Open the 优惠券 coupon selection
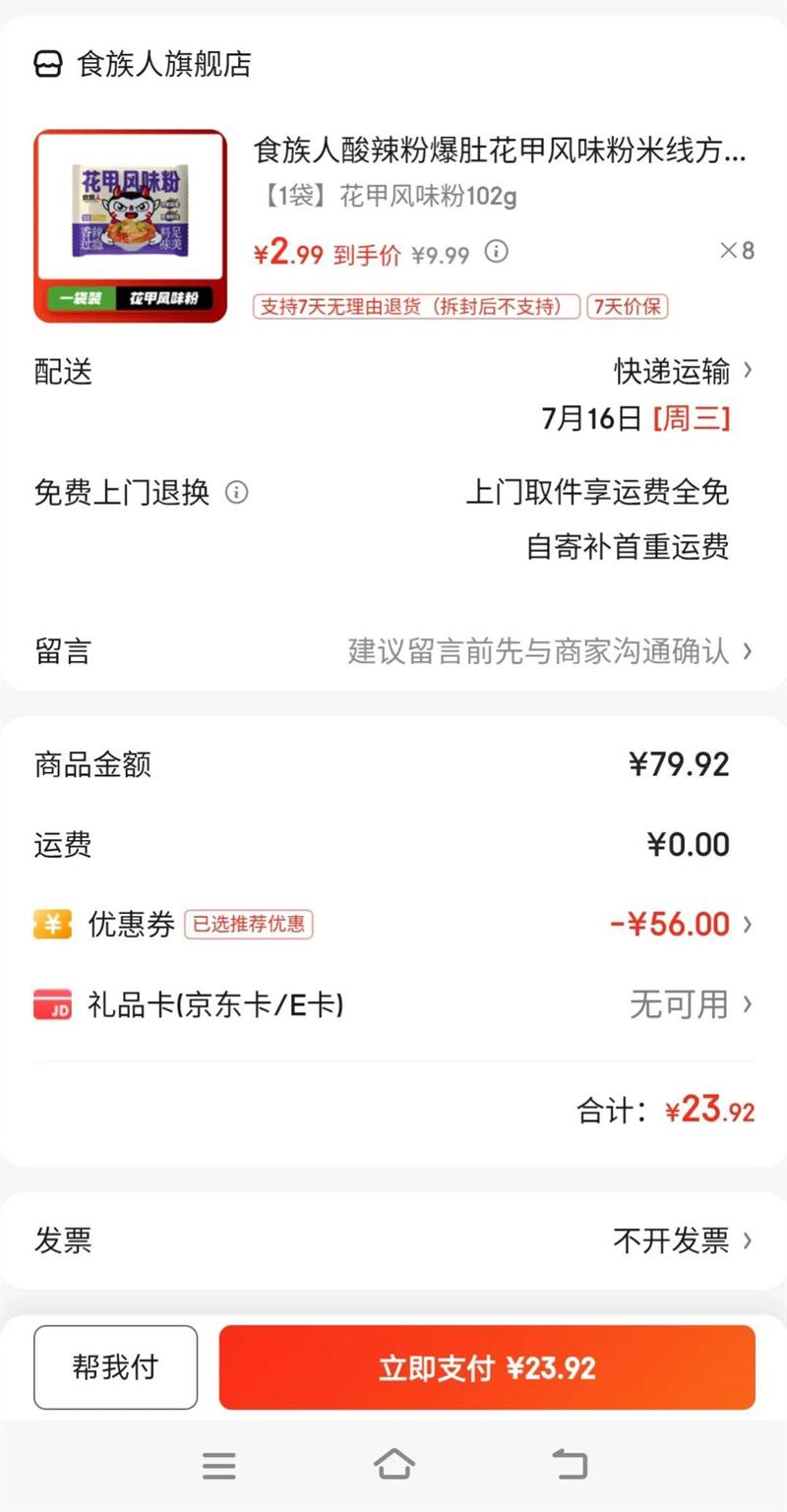 pos(681,925)
